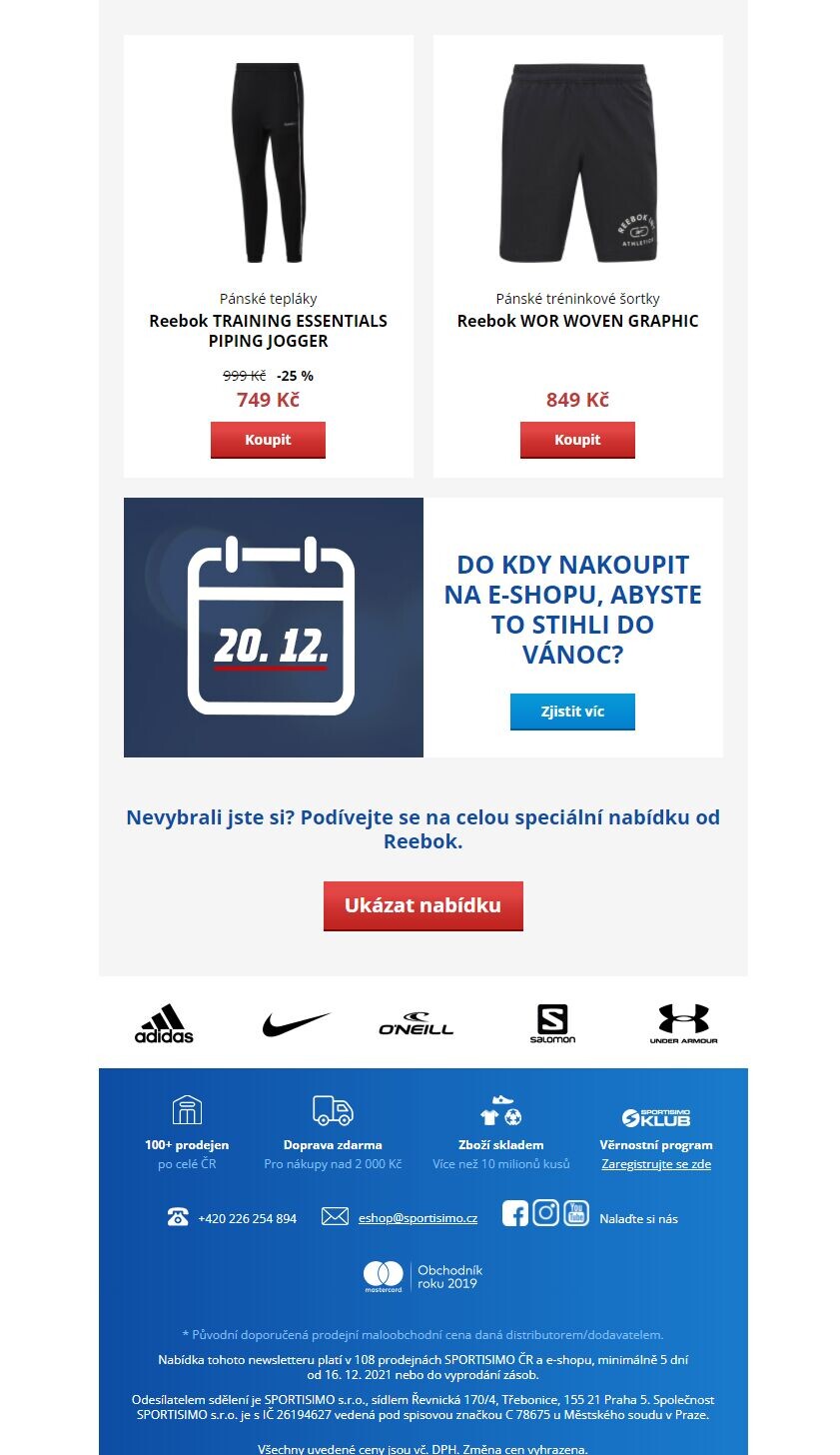Tap the Zjistit víc button
The width and height of the screenshot is (840, 1455).
572,712
